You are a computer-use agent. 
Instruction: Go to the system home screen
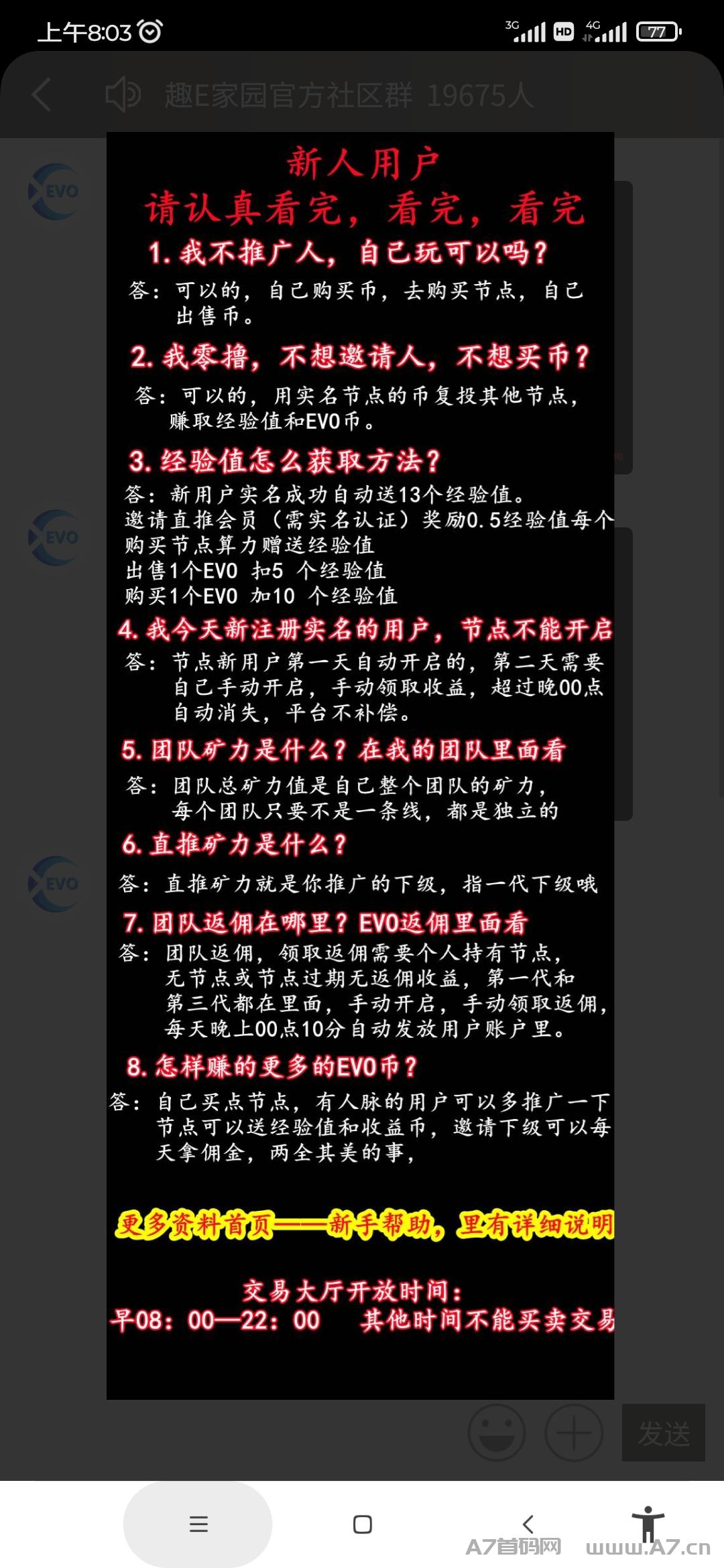click(362, 1524)
